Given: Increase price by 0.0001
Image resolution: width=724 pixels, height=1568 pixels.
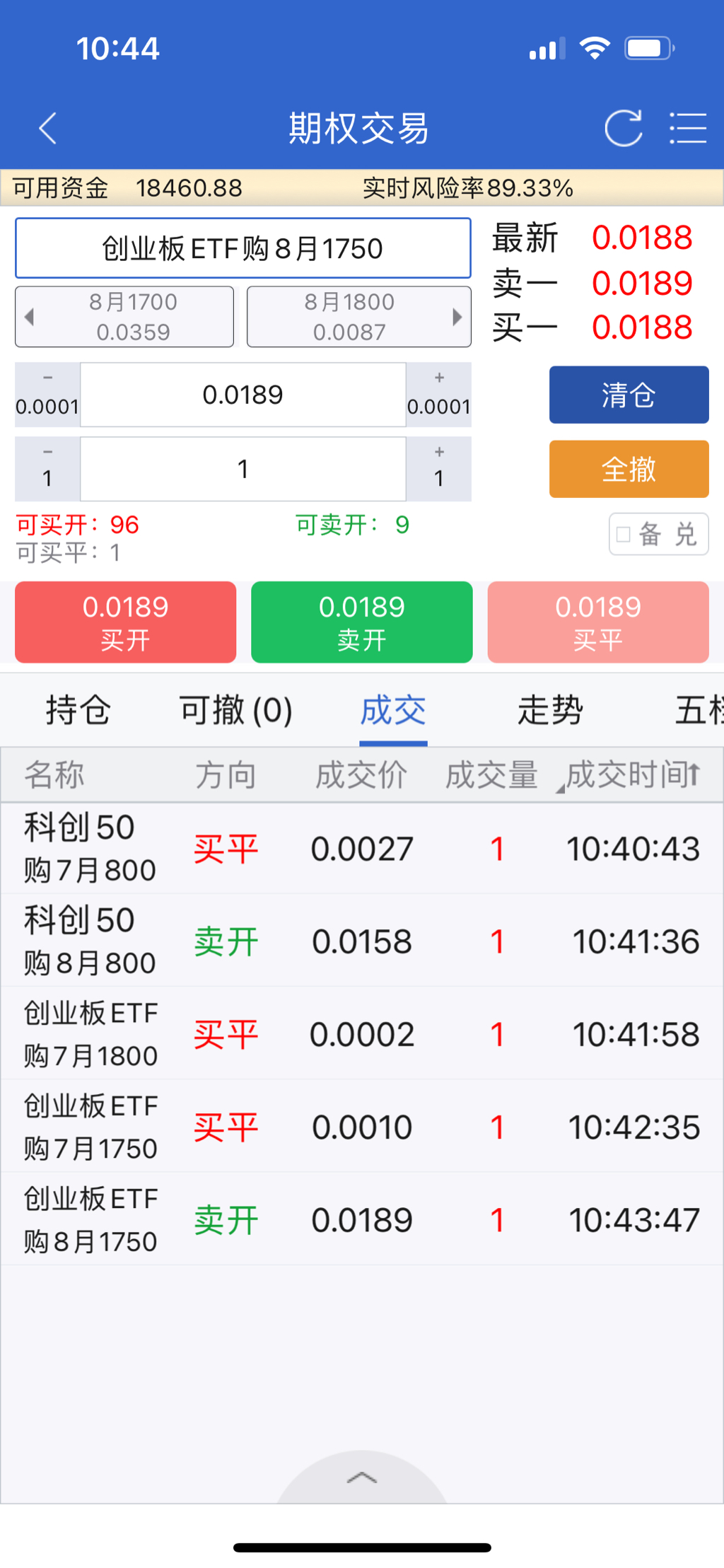Looking at the screenshot, I should 438,395.
